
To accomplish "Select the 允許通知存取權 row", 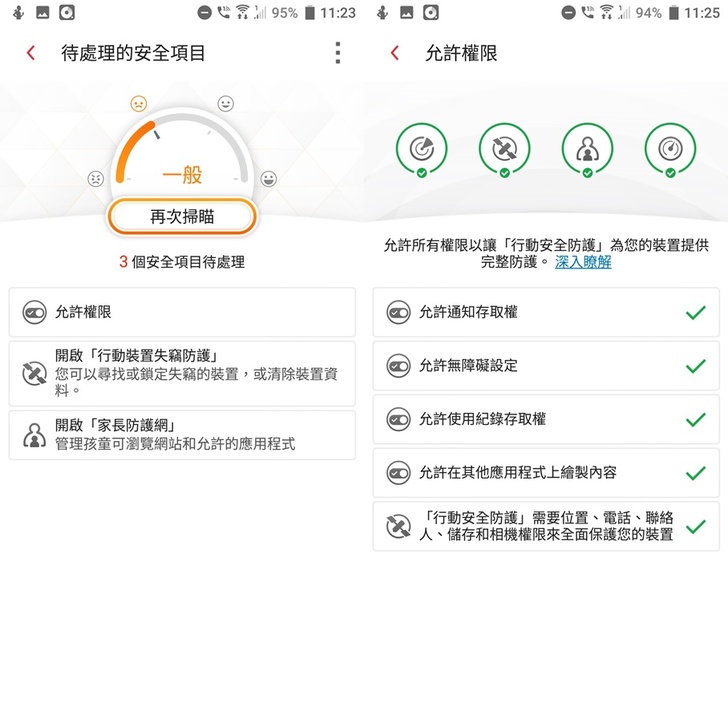I will (x=546, y=313).
